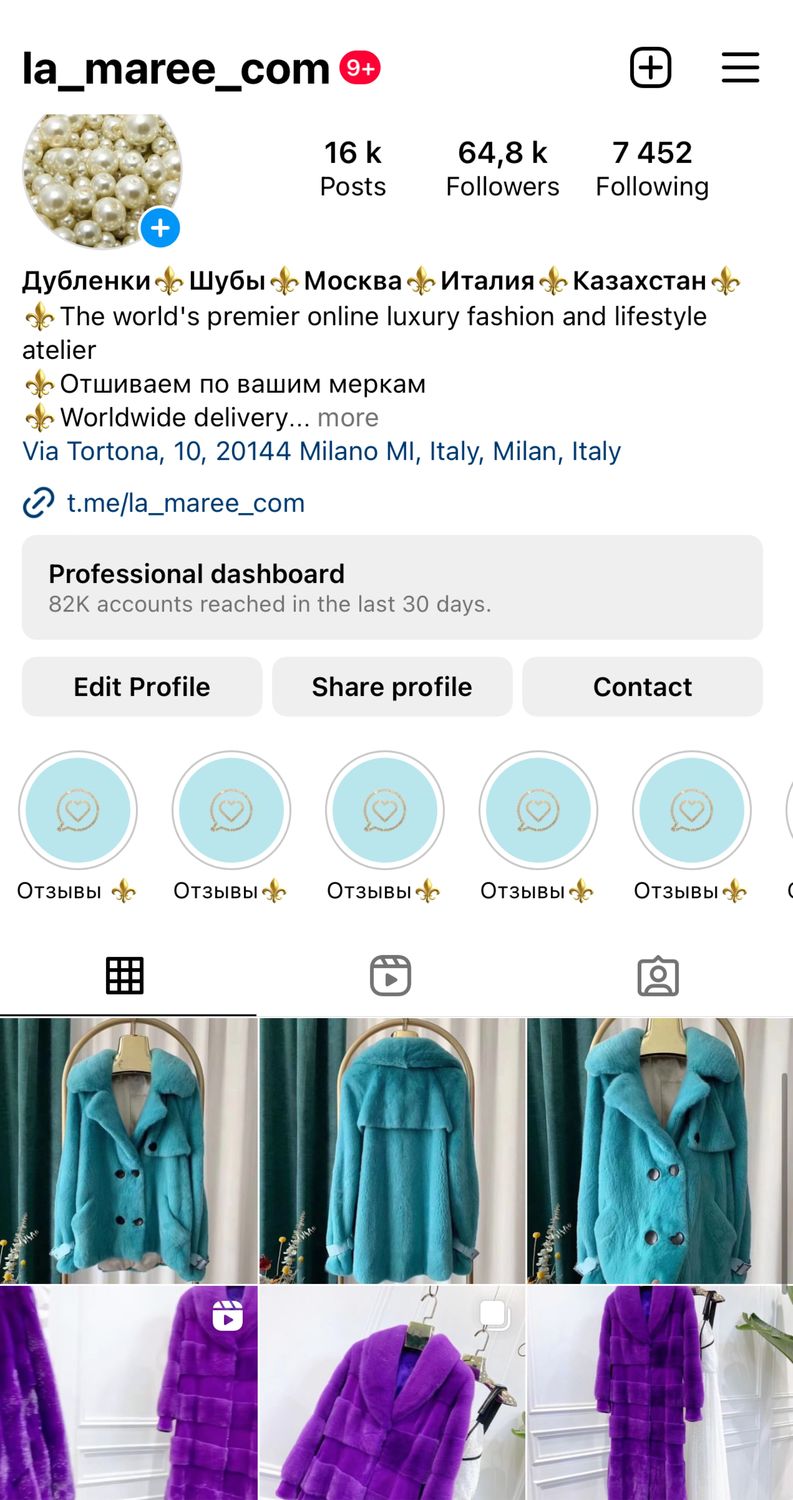The image size is (793, 1500).
Task: Tap Share profile button
Action: (392, 687)
